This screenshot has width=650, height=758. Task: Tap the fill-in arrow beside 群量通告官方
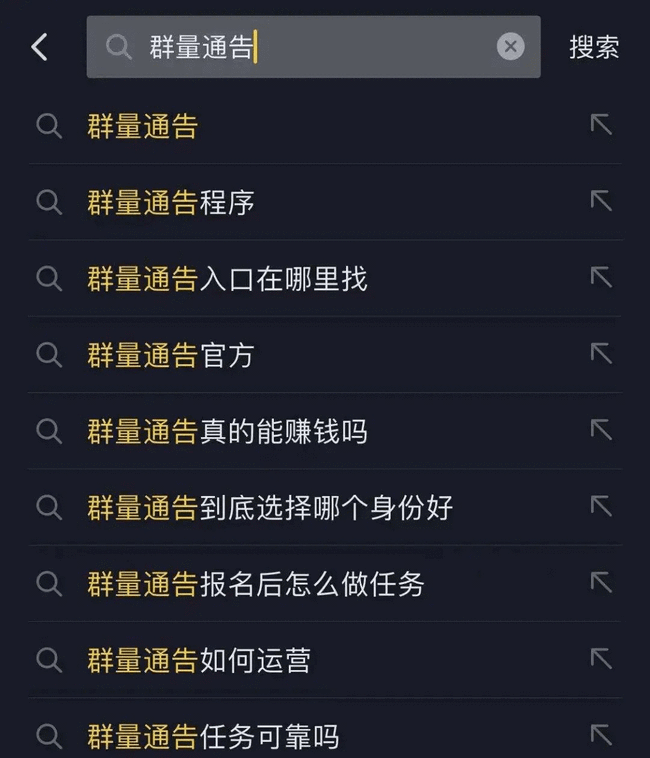tap(601, 353)
